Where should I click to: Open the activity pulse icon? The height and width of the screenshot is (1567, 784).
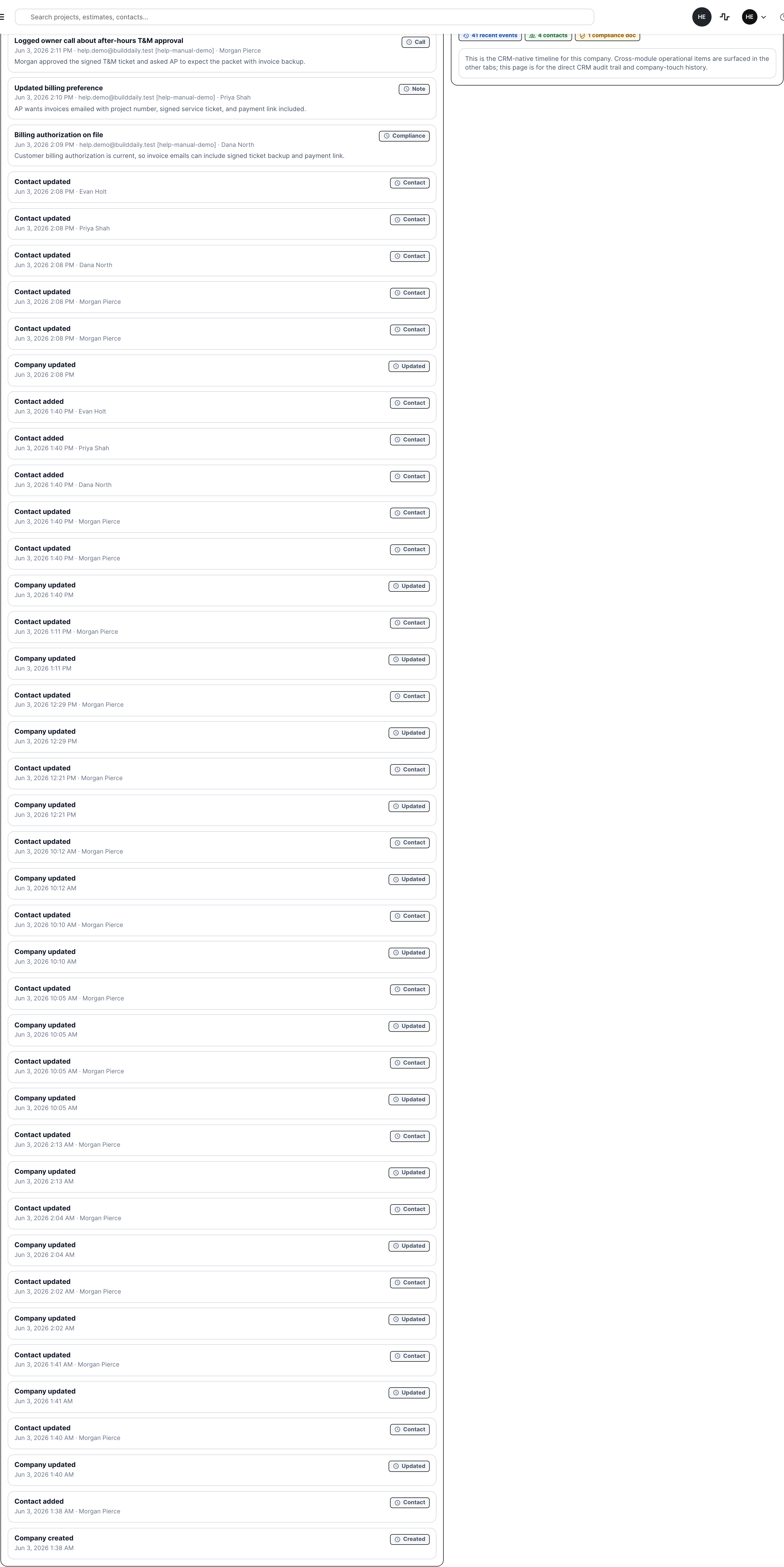coord(724,17)
